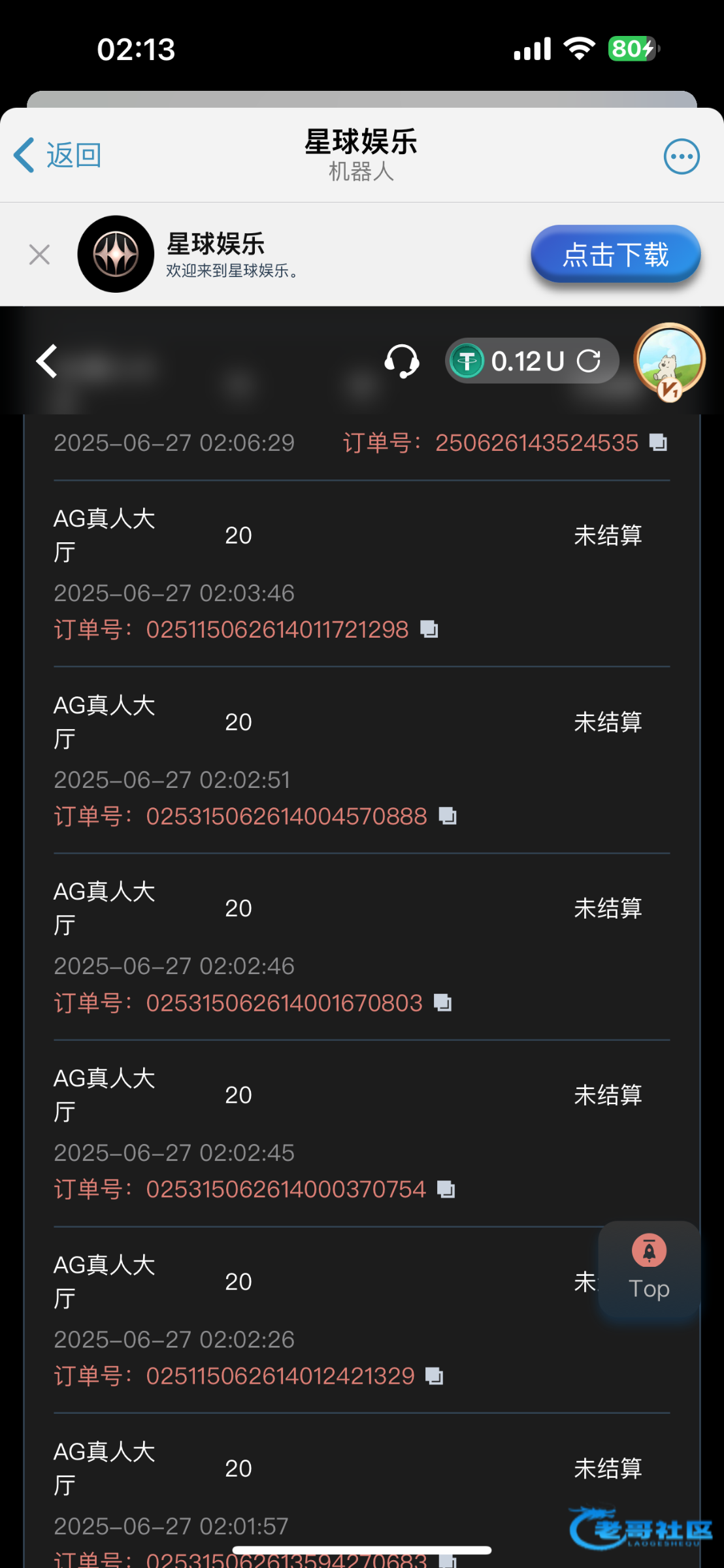Viewport: 724px width, 1568px height.
Task: Copy order number 025315062614004570888
Action: coord(448,816)
